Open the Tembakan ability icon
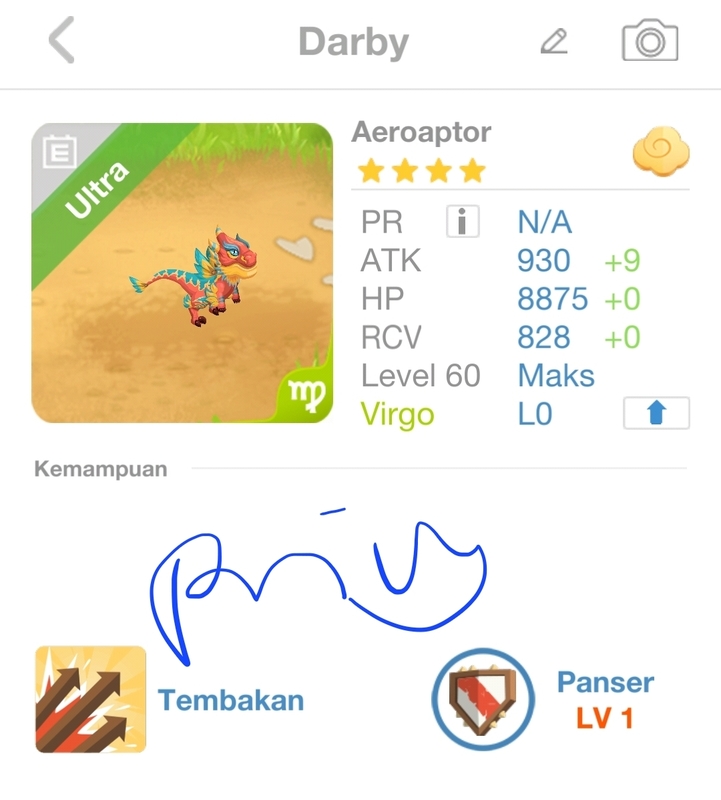721x800 pixels. pos(91,699)
